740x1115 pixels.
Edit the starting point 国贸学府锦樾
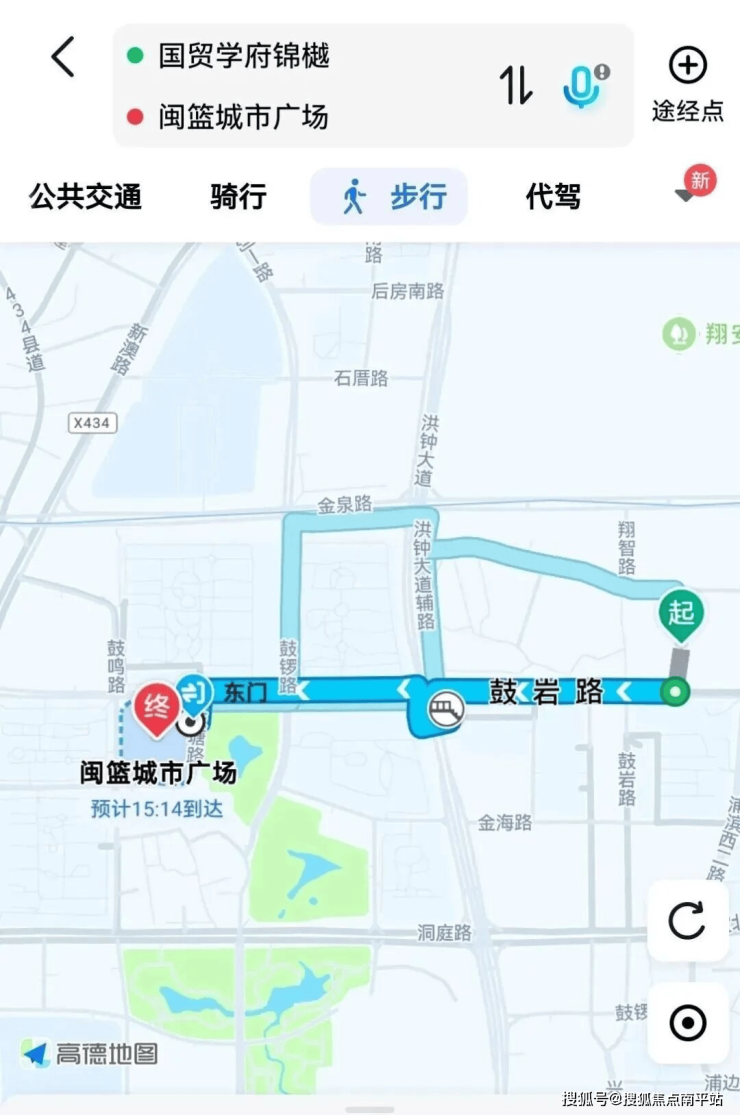coord(245,55)
